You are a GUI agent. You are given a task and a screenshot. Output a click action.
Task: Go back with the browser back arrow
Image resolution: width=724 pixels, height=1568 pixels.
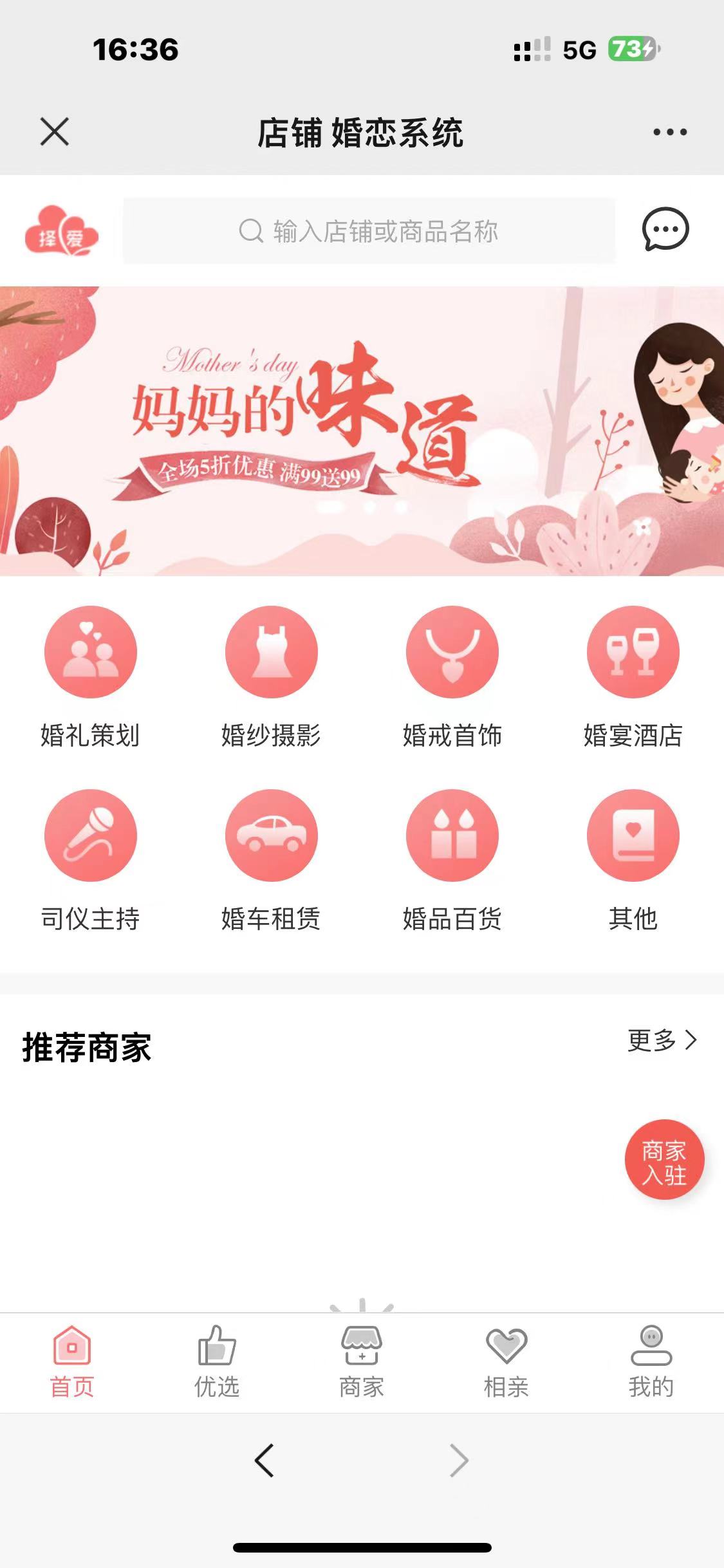pos(265,1460)
